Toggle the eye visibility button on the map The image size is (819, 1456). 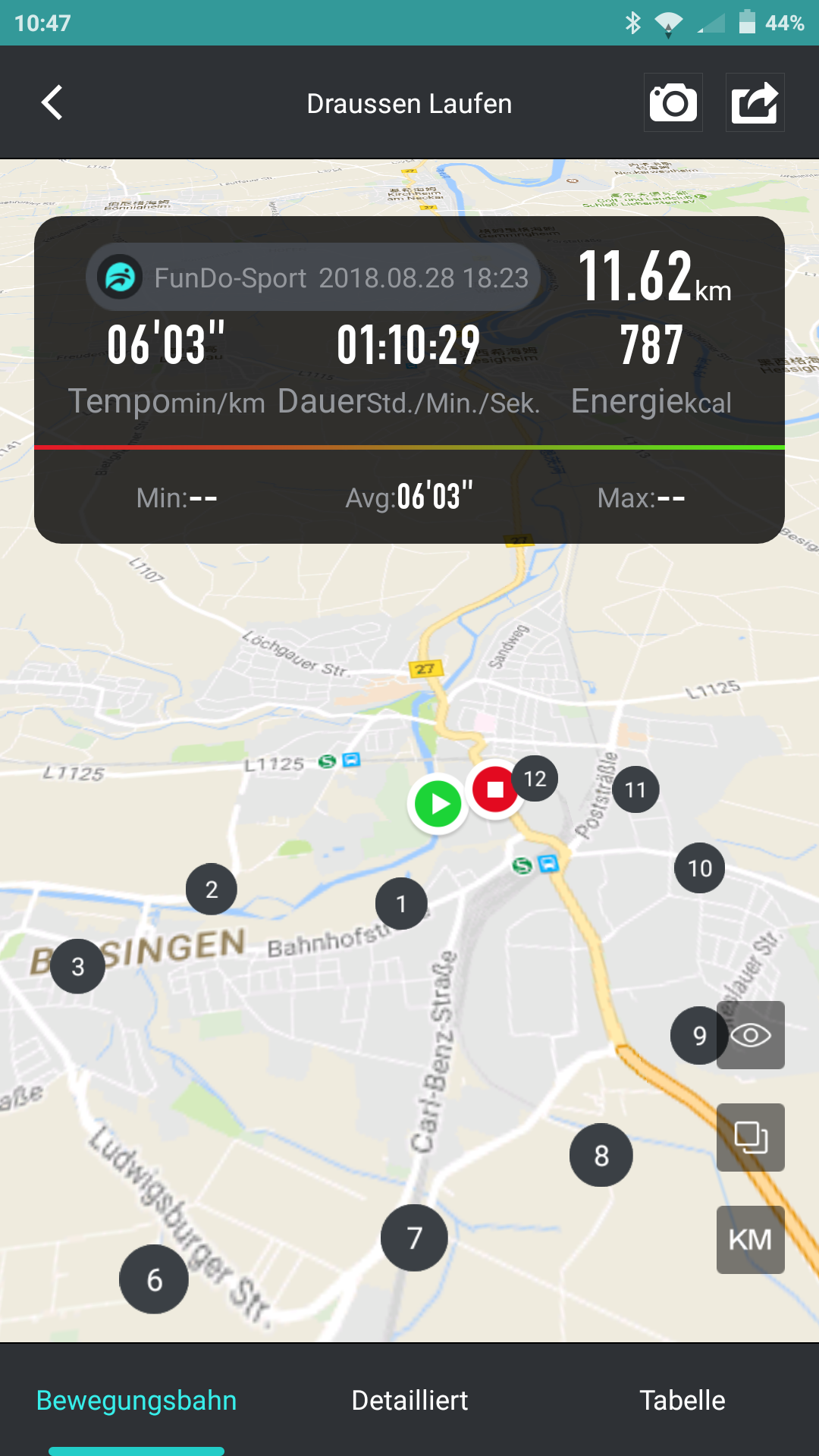pos(751,1035)
